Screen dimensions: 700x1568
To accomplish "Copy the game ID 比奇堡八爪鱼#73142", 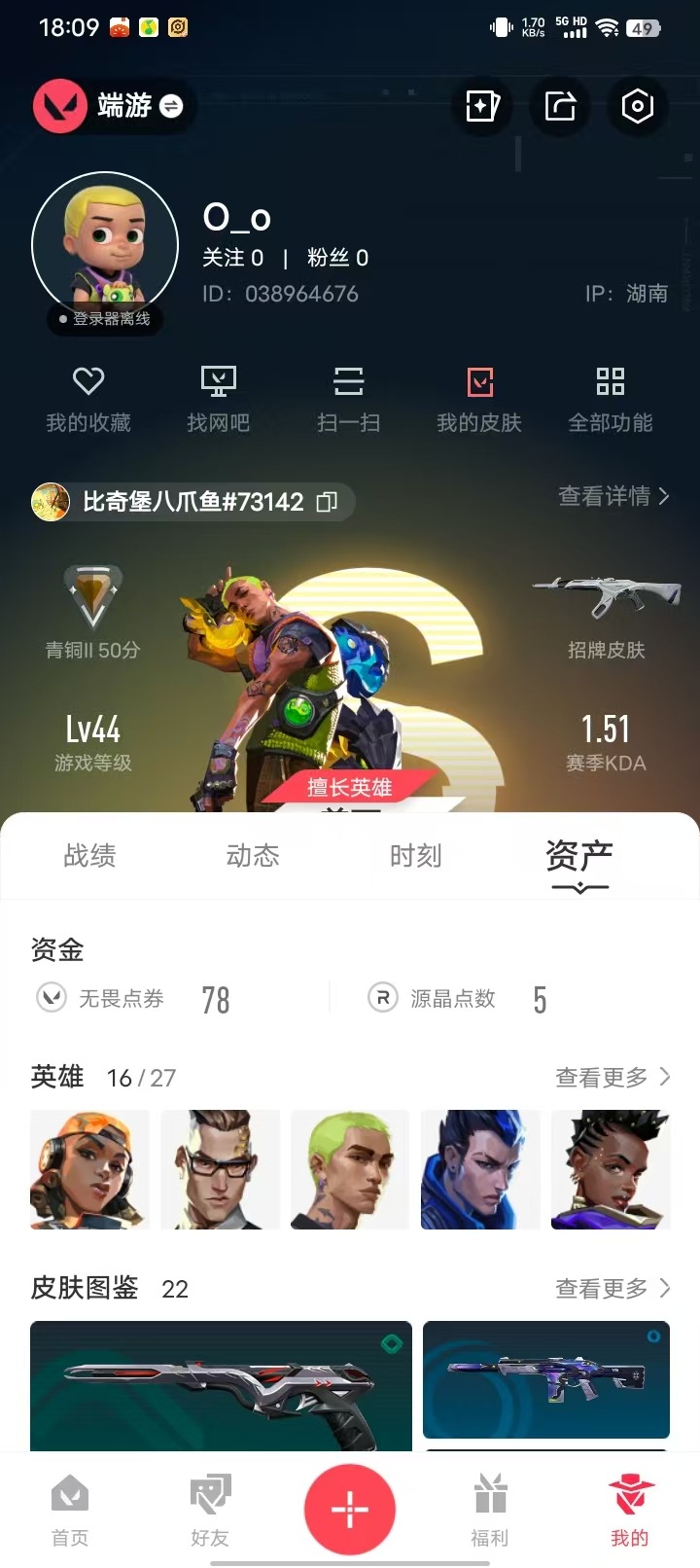I will [328, 502].
